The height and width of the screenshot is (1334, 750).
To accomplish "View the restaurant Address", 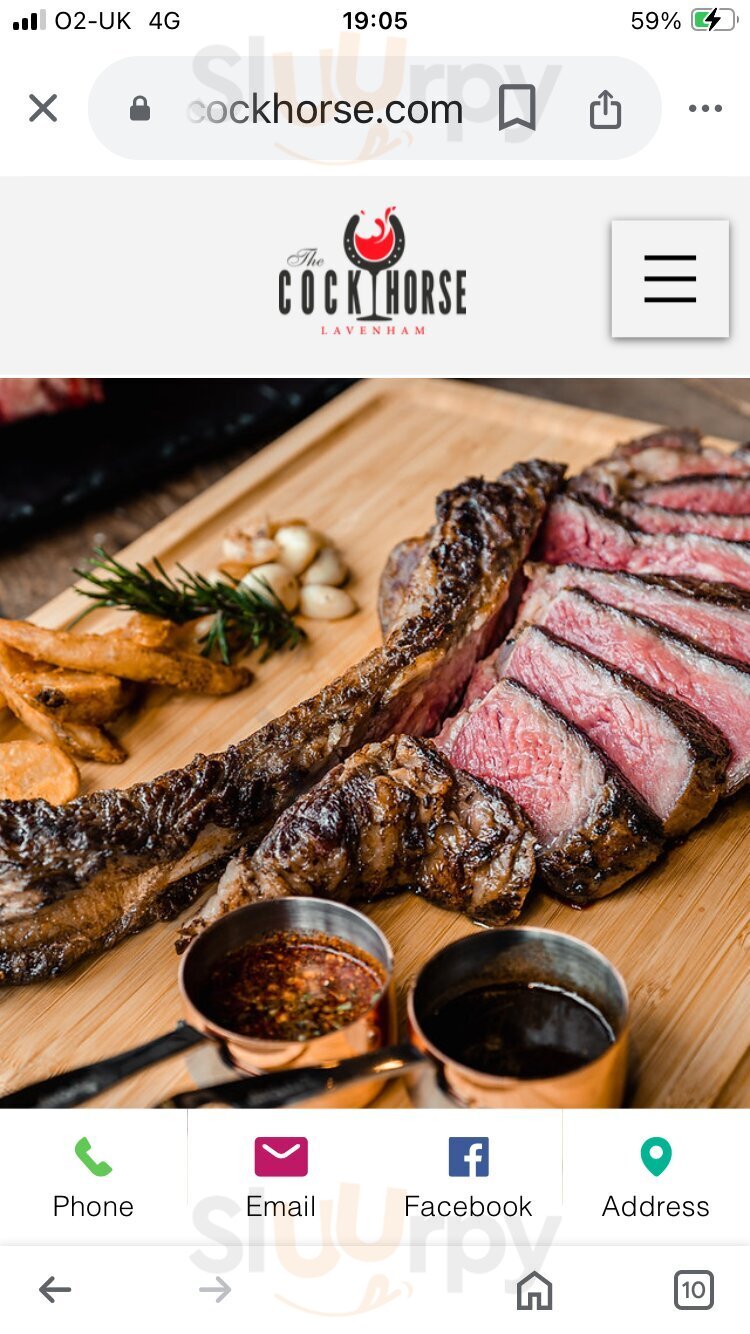I will tap(655, 1178).
